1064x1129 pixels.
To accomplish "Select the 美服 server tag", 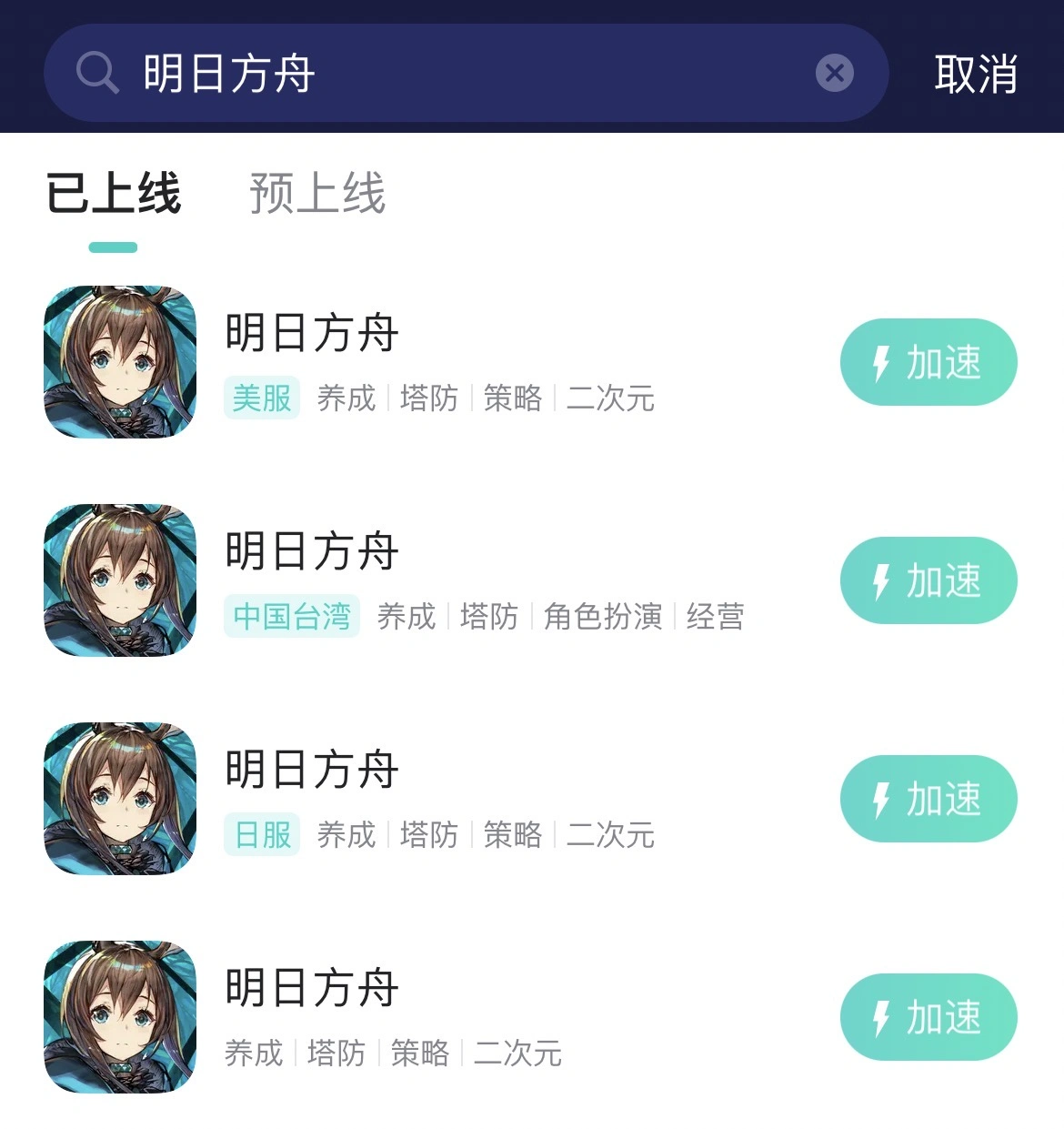I will coord(261,398).
